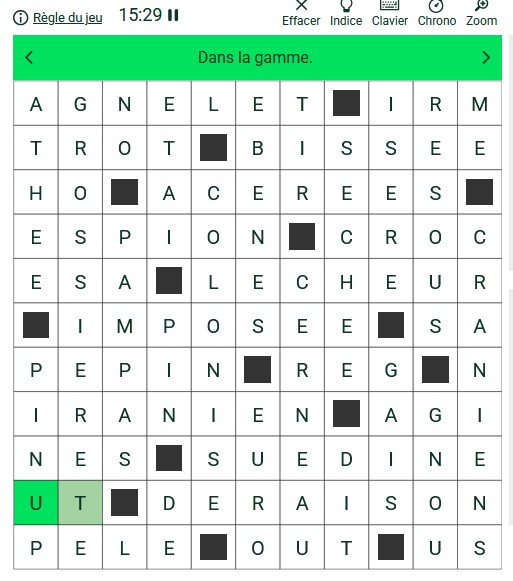Select the highlighted U cell
This screenshot has height=581, width=513.
click(36, 502)
